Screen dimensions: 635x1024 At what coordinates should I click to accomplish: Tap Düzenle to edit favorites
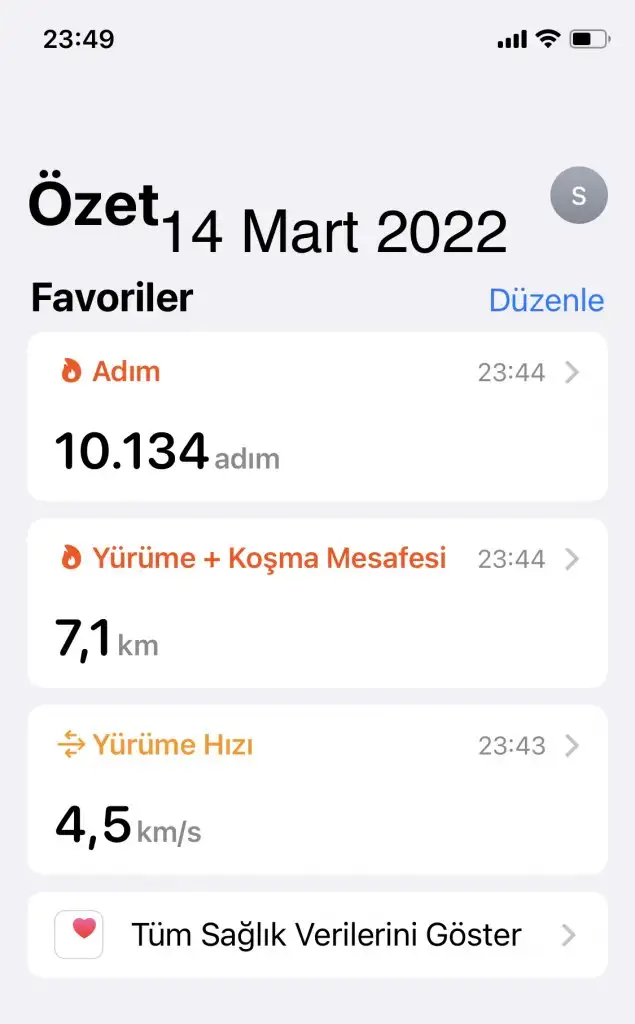(x=546, y=300)
